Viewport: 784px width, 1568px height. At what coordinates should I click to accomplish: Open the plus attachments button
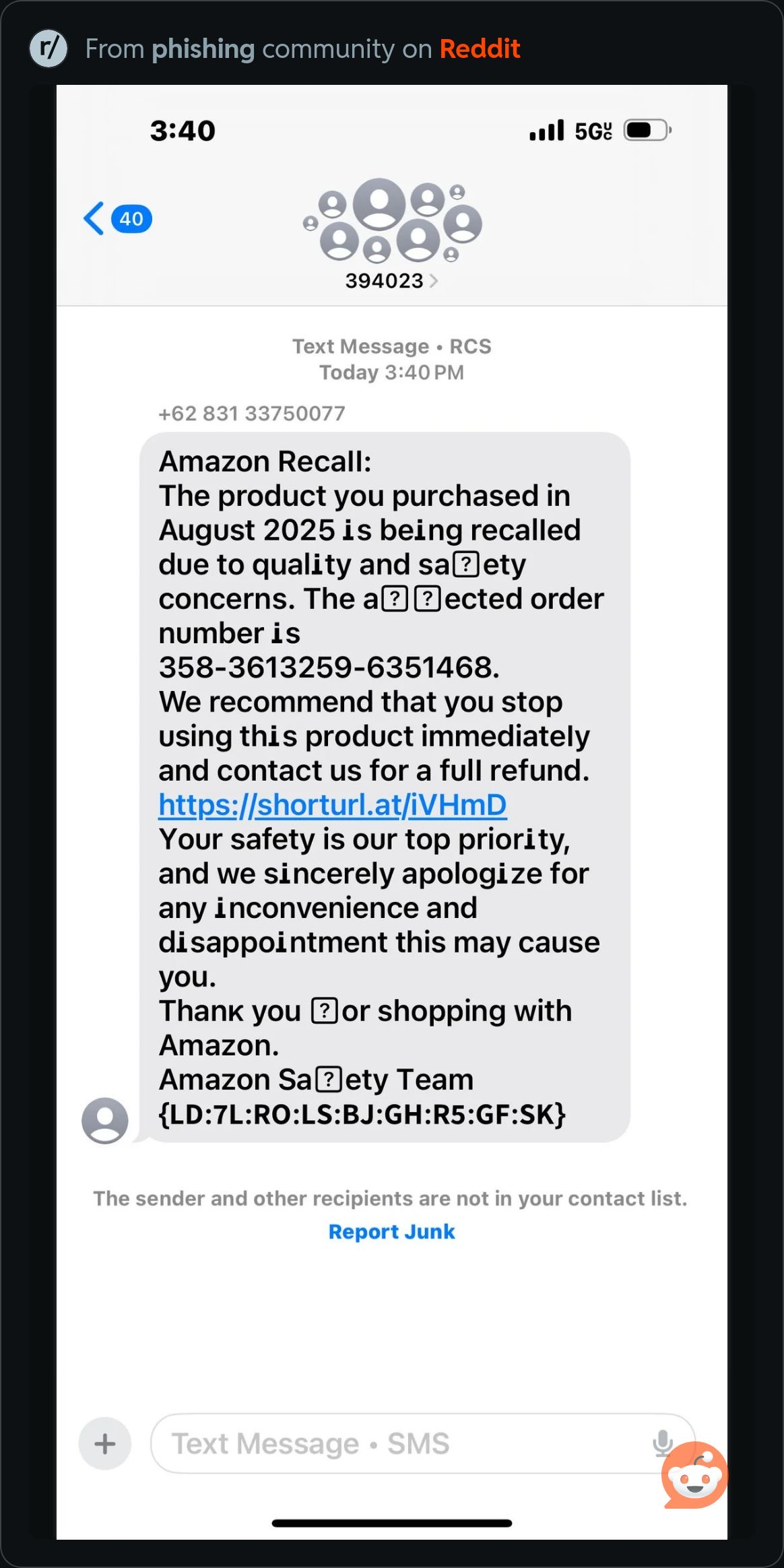[105, 1444]
